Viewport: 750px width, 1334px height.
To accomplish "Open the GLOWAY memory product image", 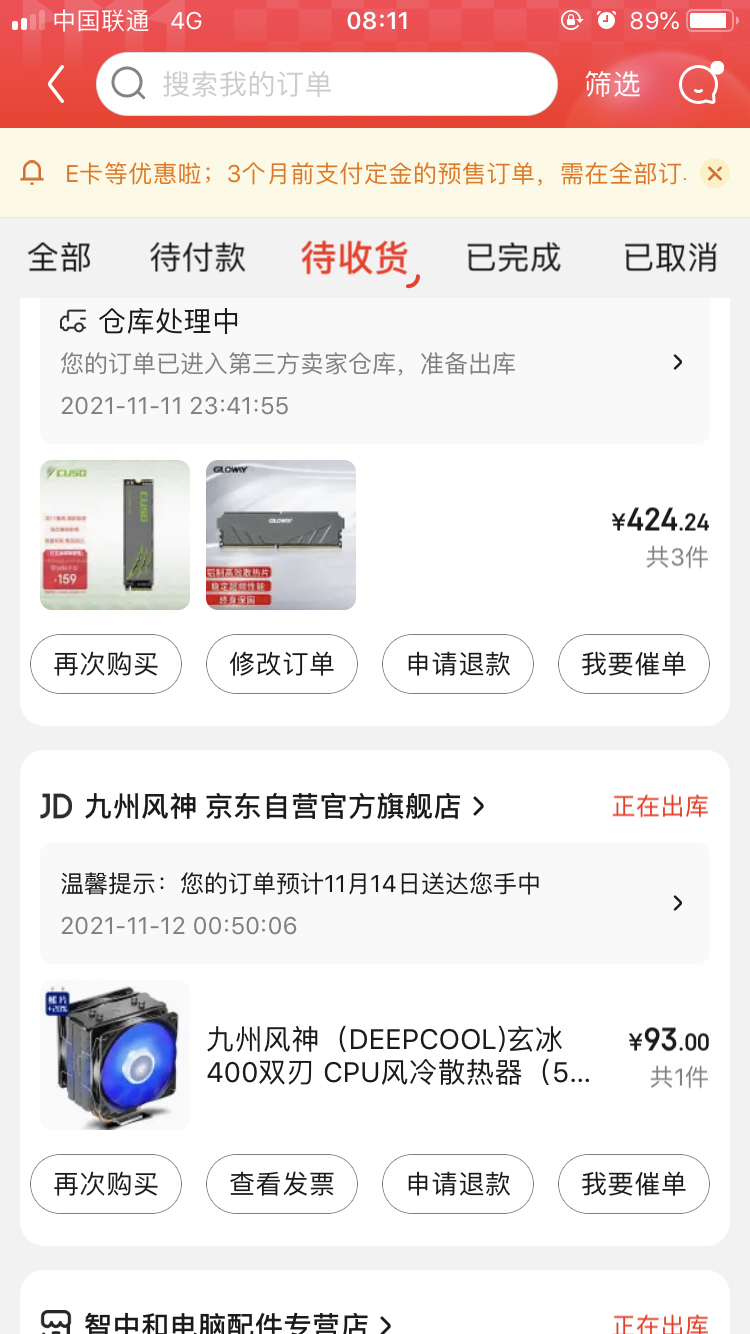I will (x=281, y=535).
